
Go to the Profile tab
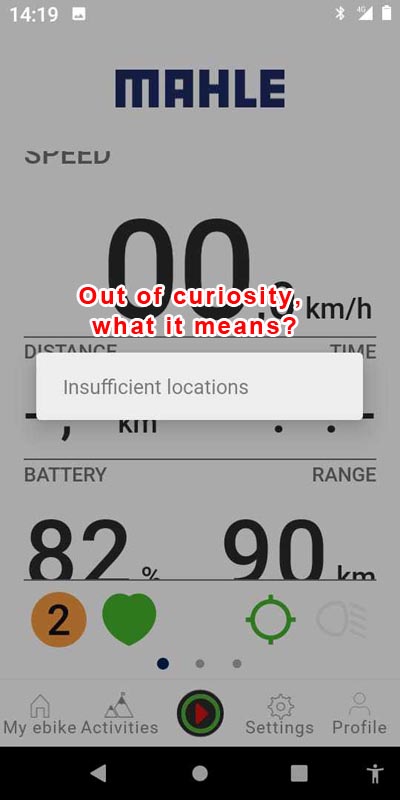pos(360,714)
